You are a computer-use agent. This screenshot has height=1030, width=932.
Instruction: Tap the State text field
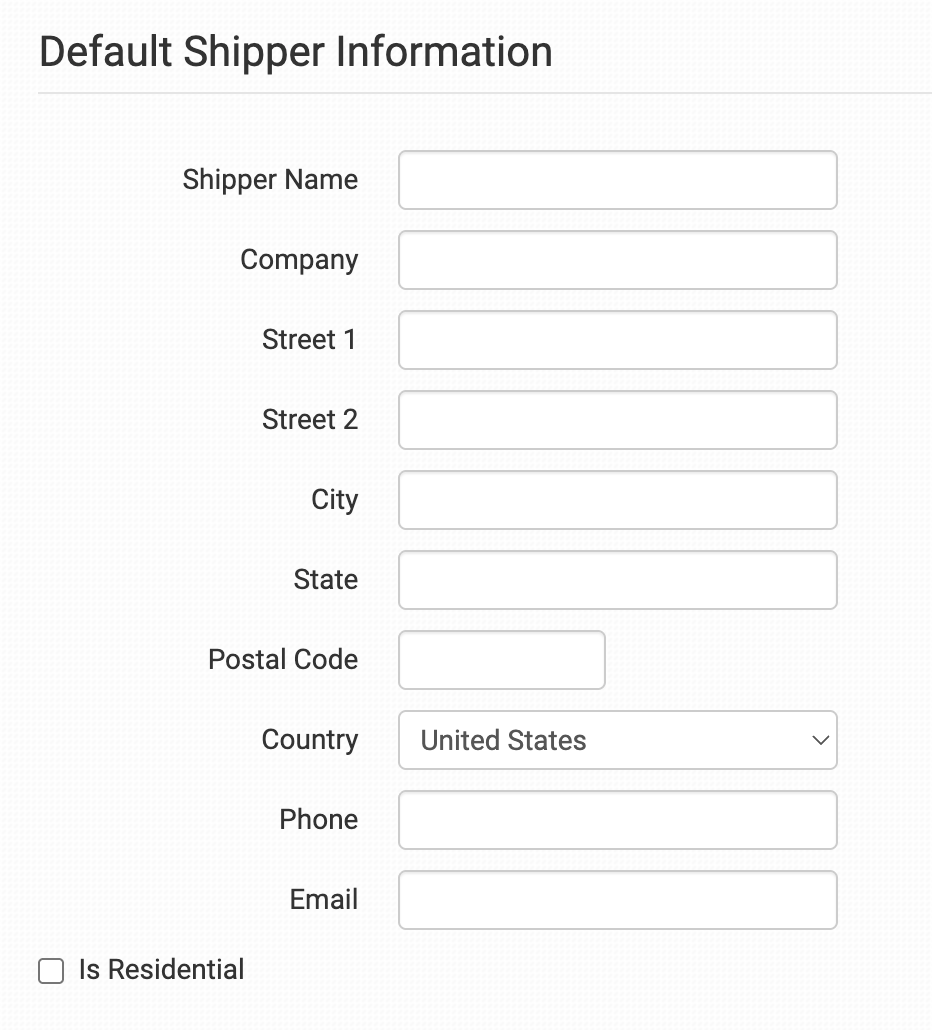click(x=617, y=580)
